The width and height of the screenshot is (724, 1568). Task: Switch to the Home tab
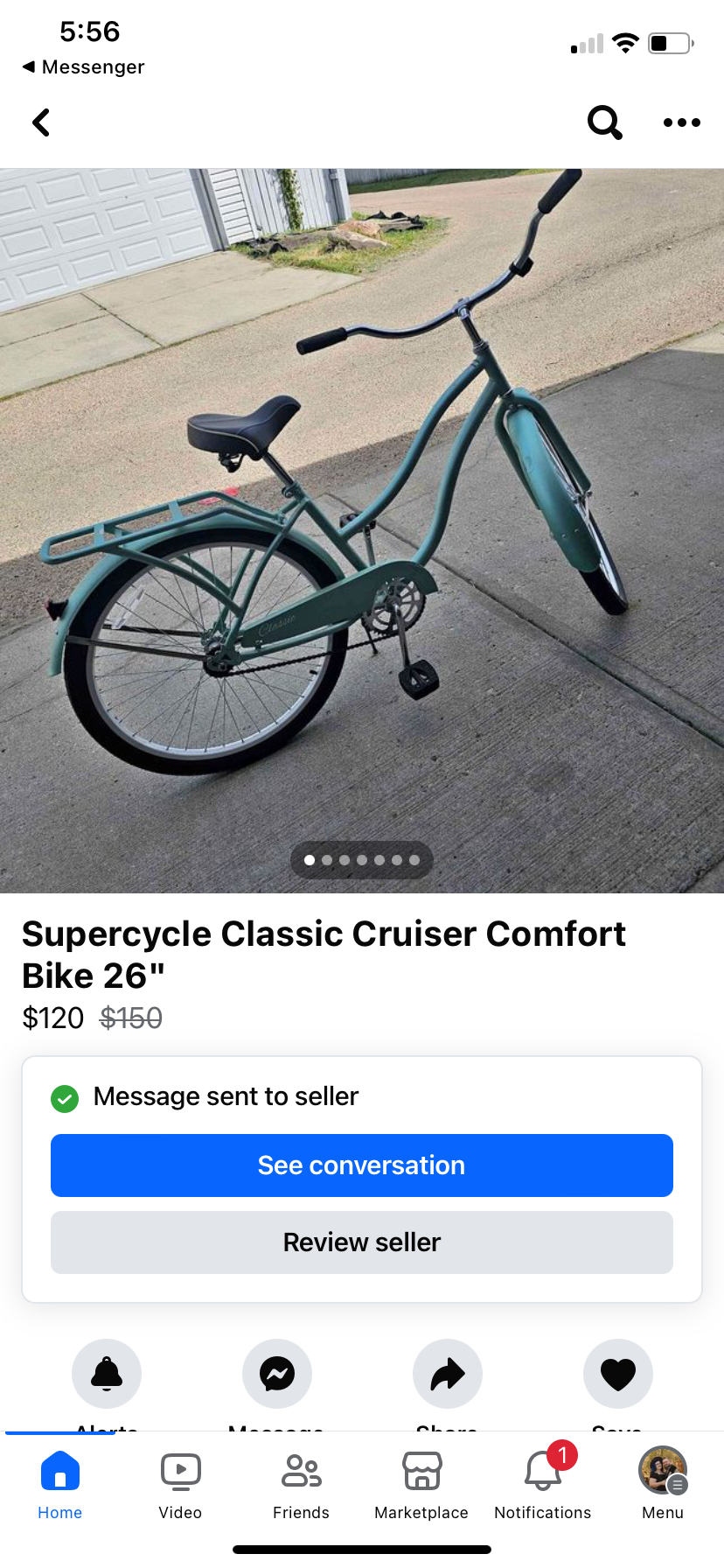[x=60, y=1484]
